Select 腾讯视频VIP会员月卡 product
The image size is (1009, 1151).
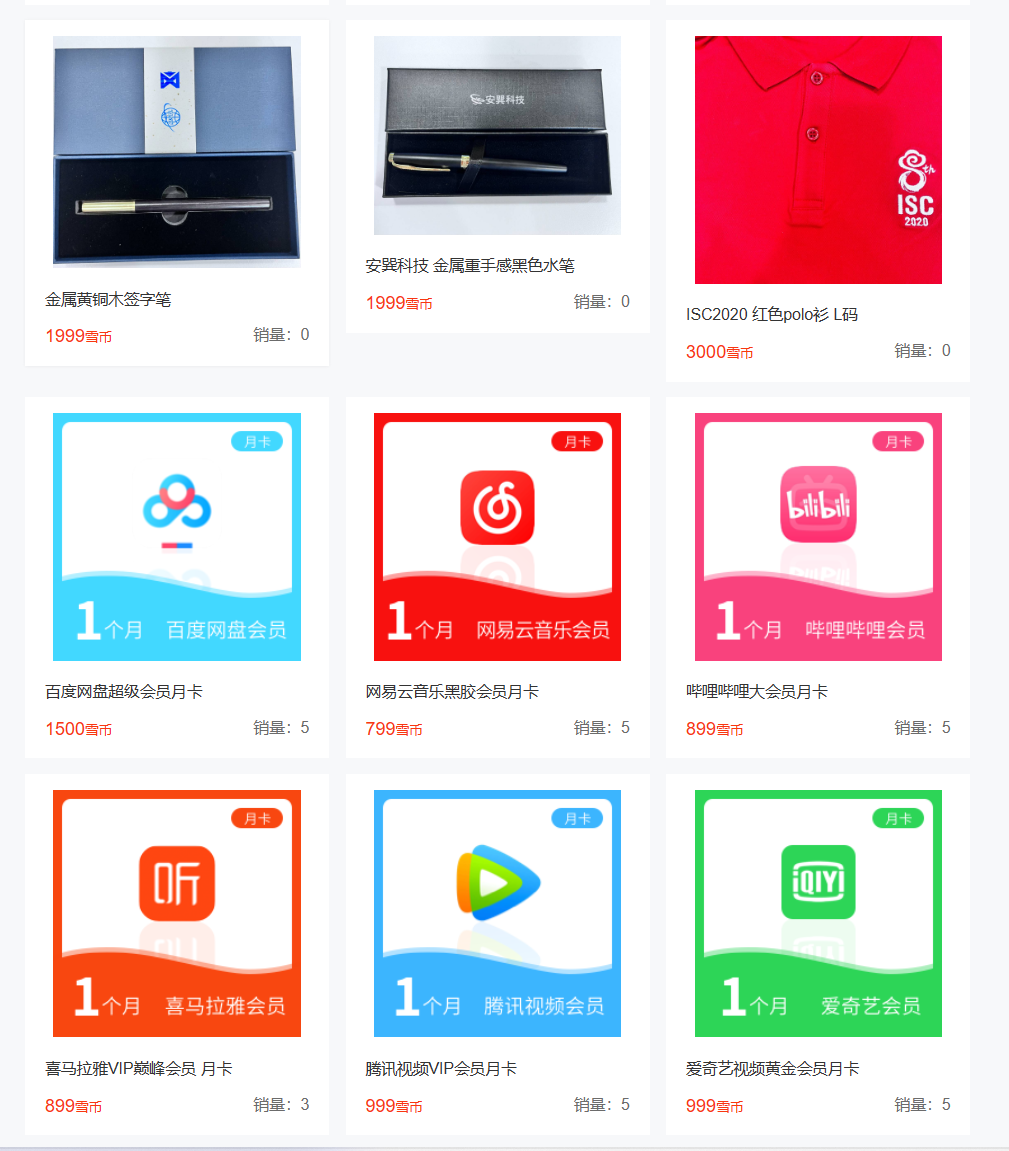click(x=497, y=913)
